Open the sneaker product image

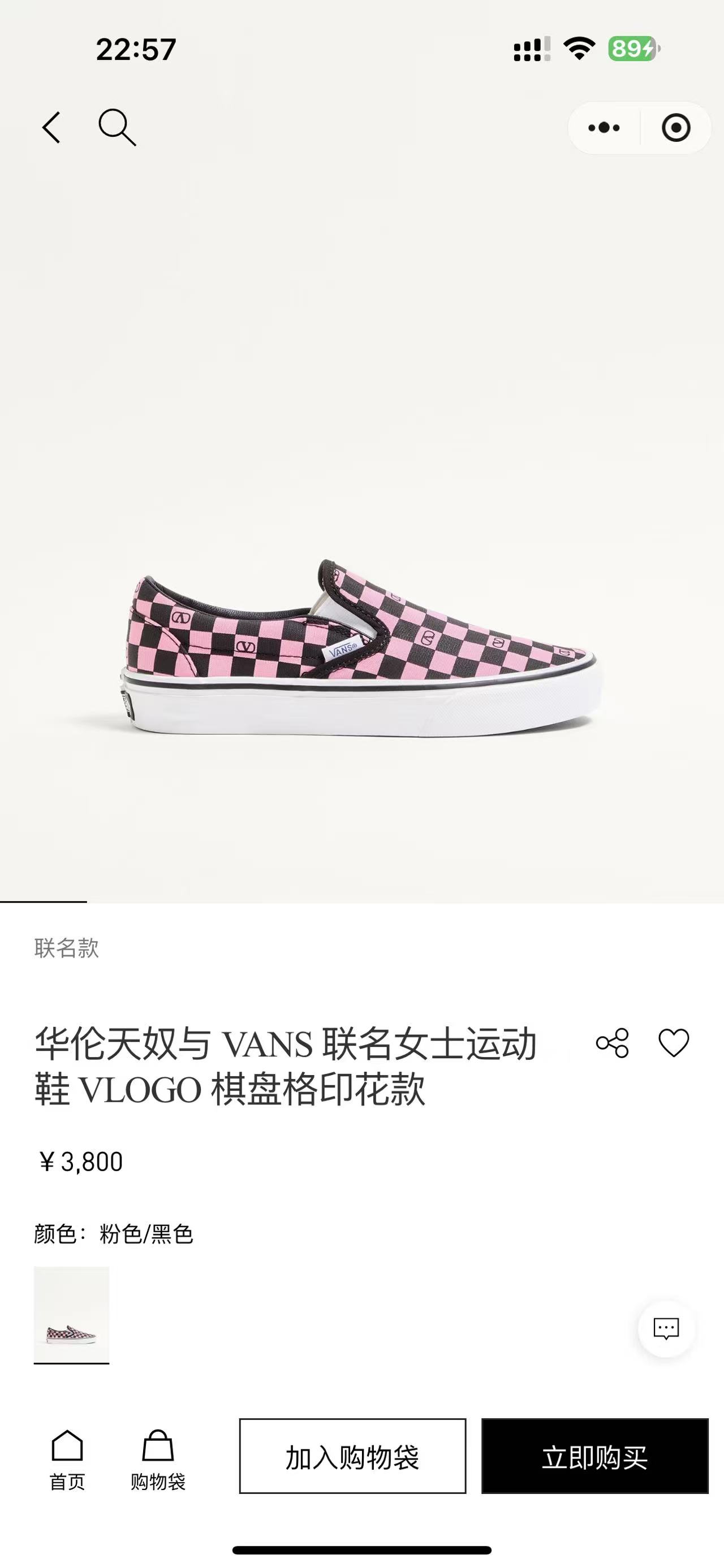361,648
